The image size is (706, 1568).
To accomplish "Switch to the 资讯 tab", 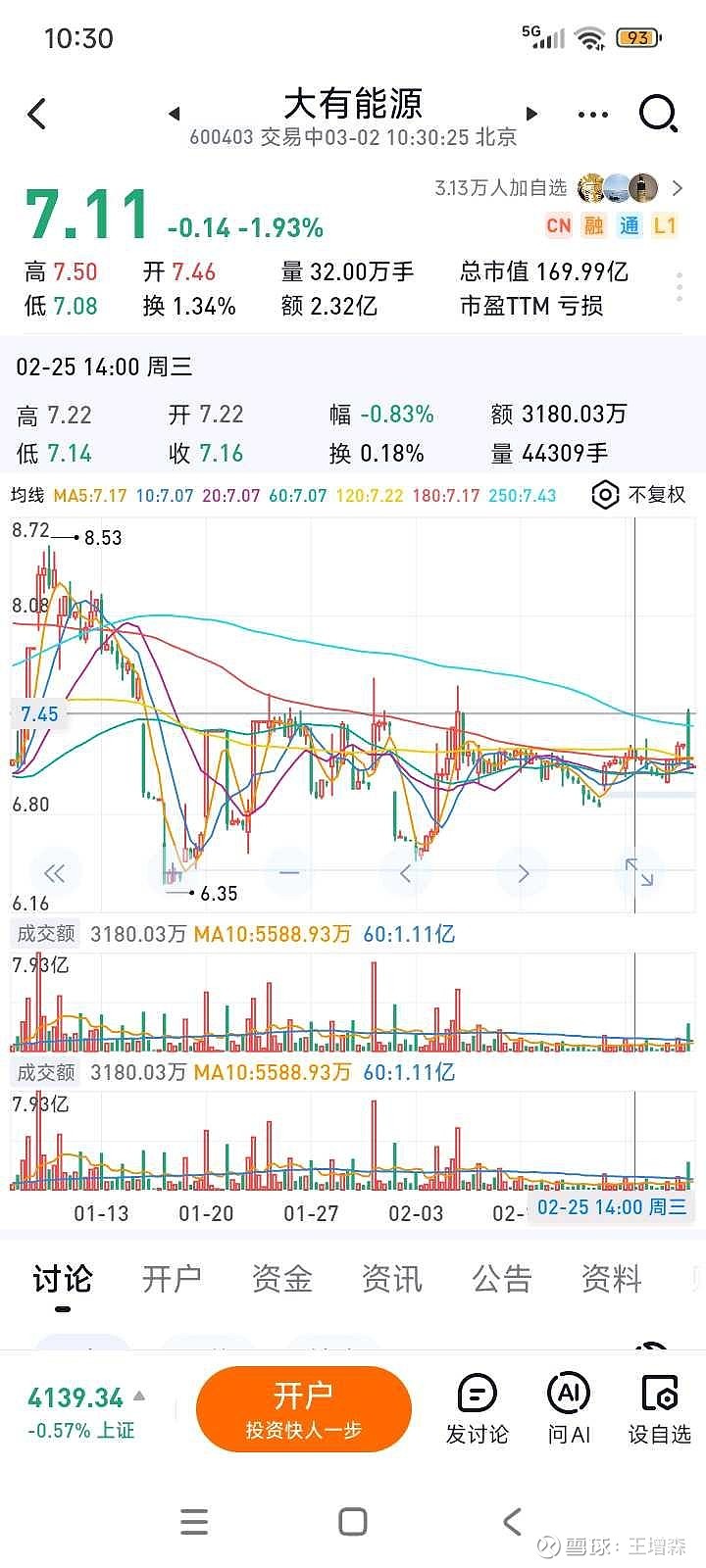I will click(x=391, y=1279).
